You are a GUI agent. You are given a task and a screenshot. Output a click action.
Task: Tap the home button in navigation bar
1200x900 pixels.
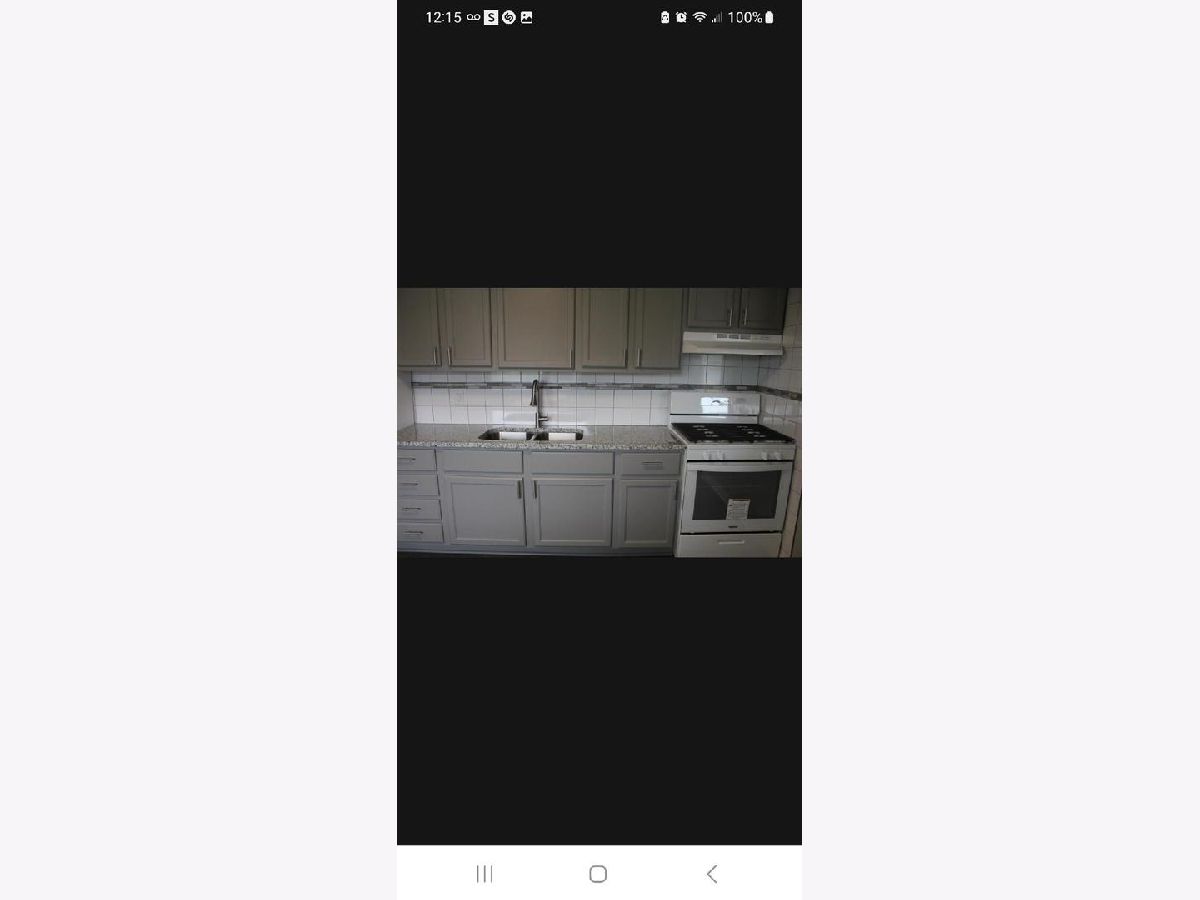pyautogui.click(x=598, y=874)
